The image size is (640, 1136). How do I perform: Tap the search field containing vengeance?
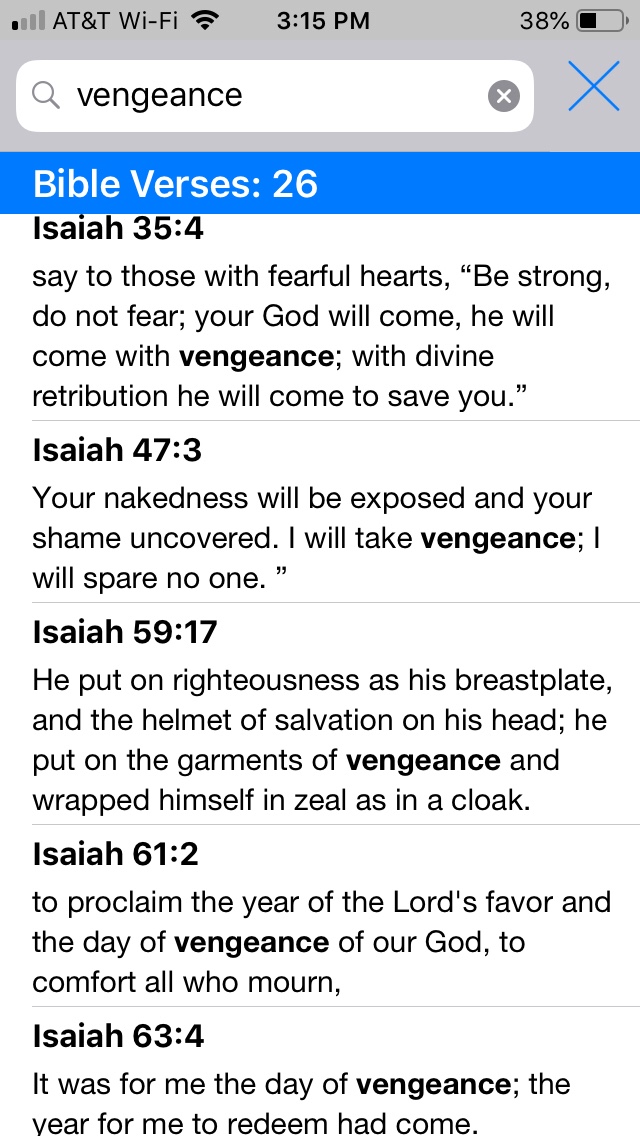(260, 96)
